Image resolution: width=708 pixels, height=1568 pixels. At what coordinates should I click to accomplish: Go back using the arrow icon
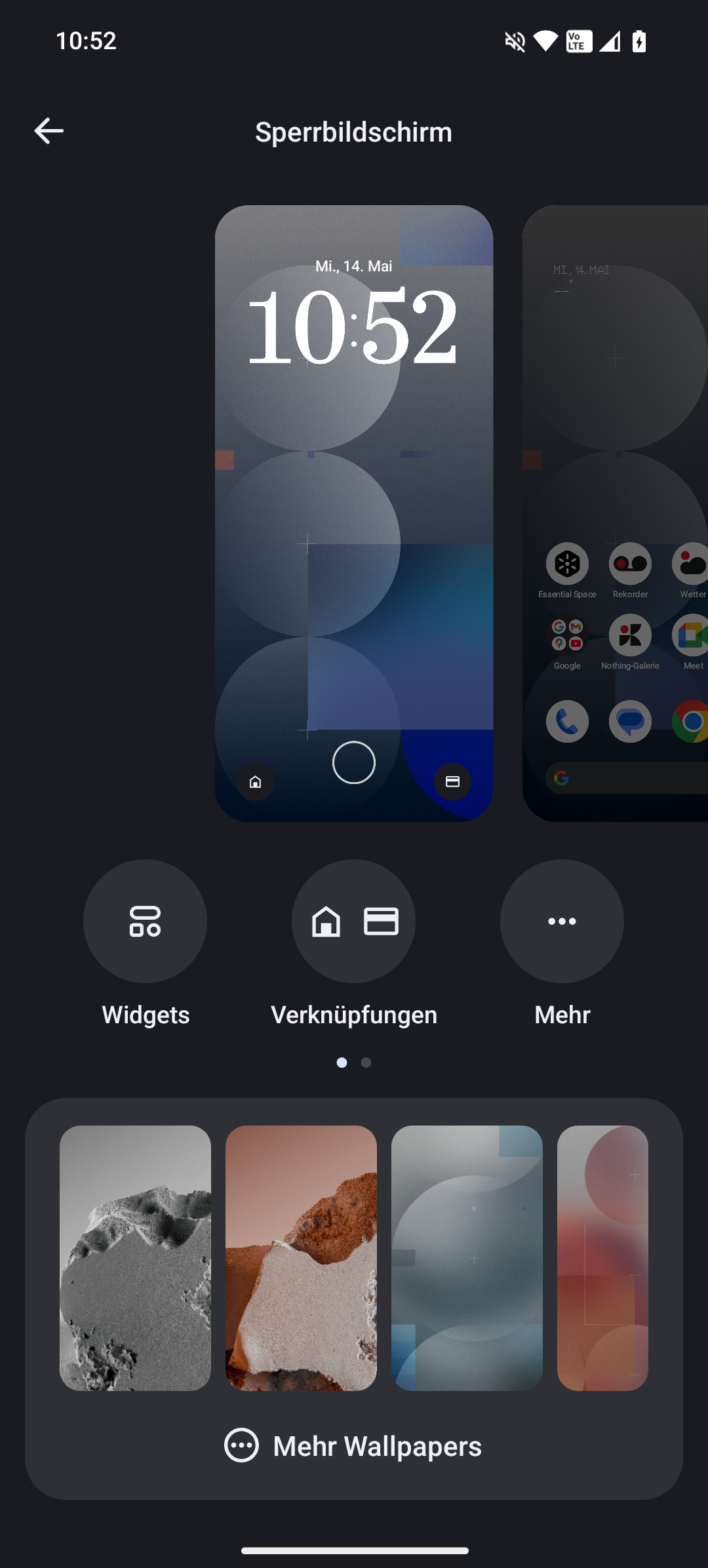coord(49,131)
